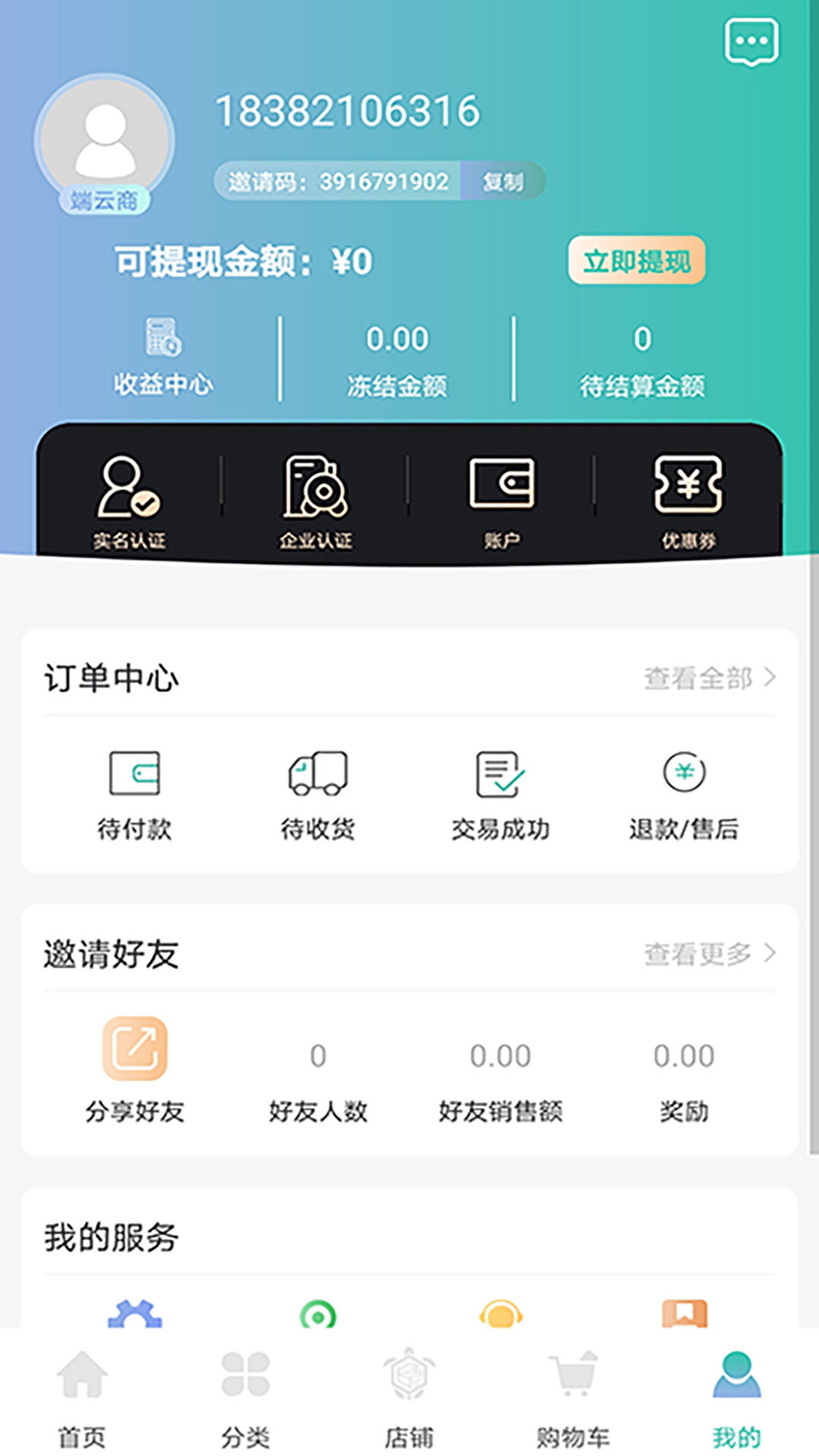Tap 立即提现 to withdraw now
The height and width of the screenshot is (1456, 819).
click(638, 259)
